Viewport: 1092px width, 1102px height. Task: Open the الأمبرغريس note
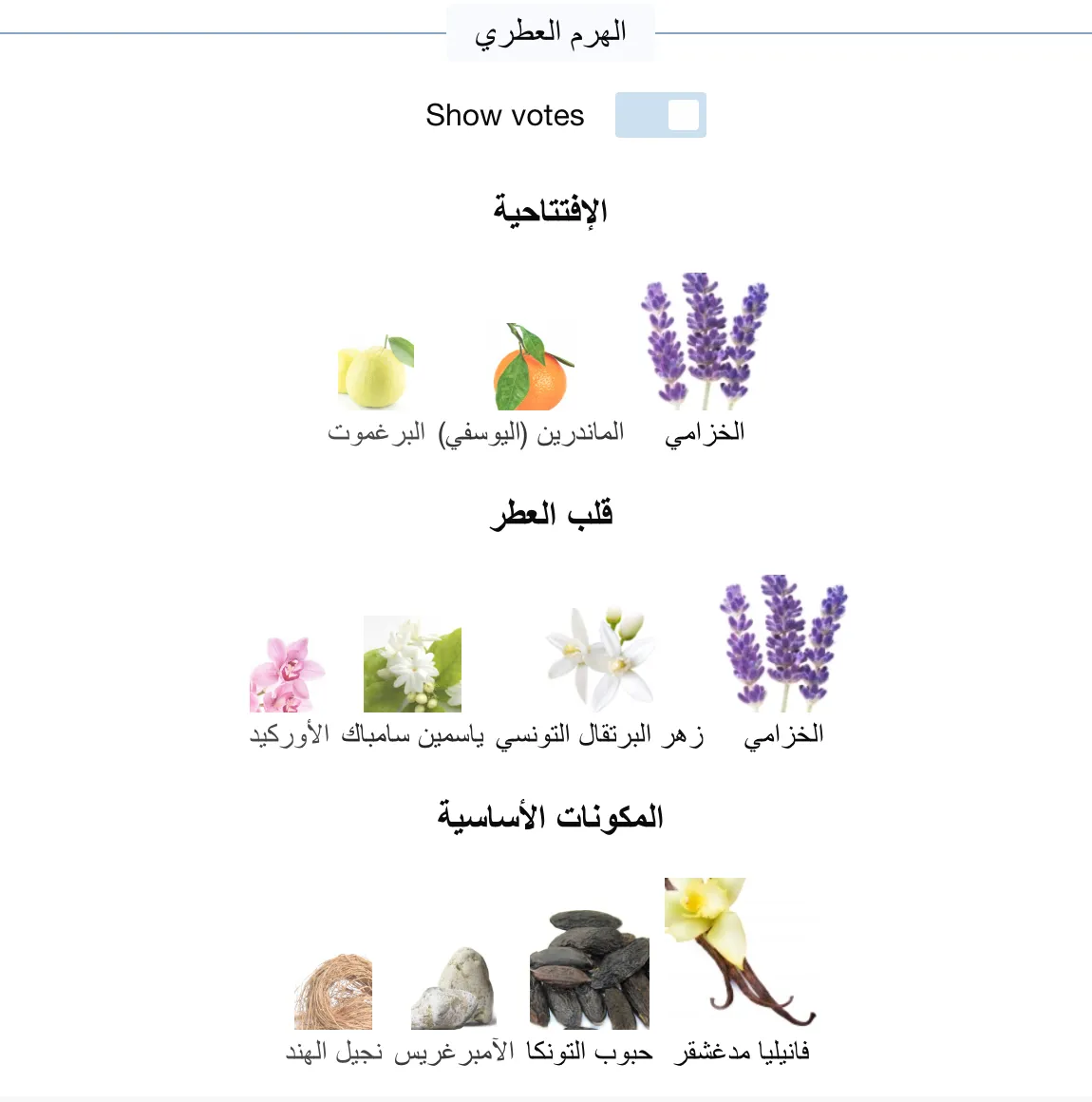click(x=454, y=989)
